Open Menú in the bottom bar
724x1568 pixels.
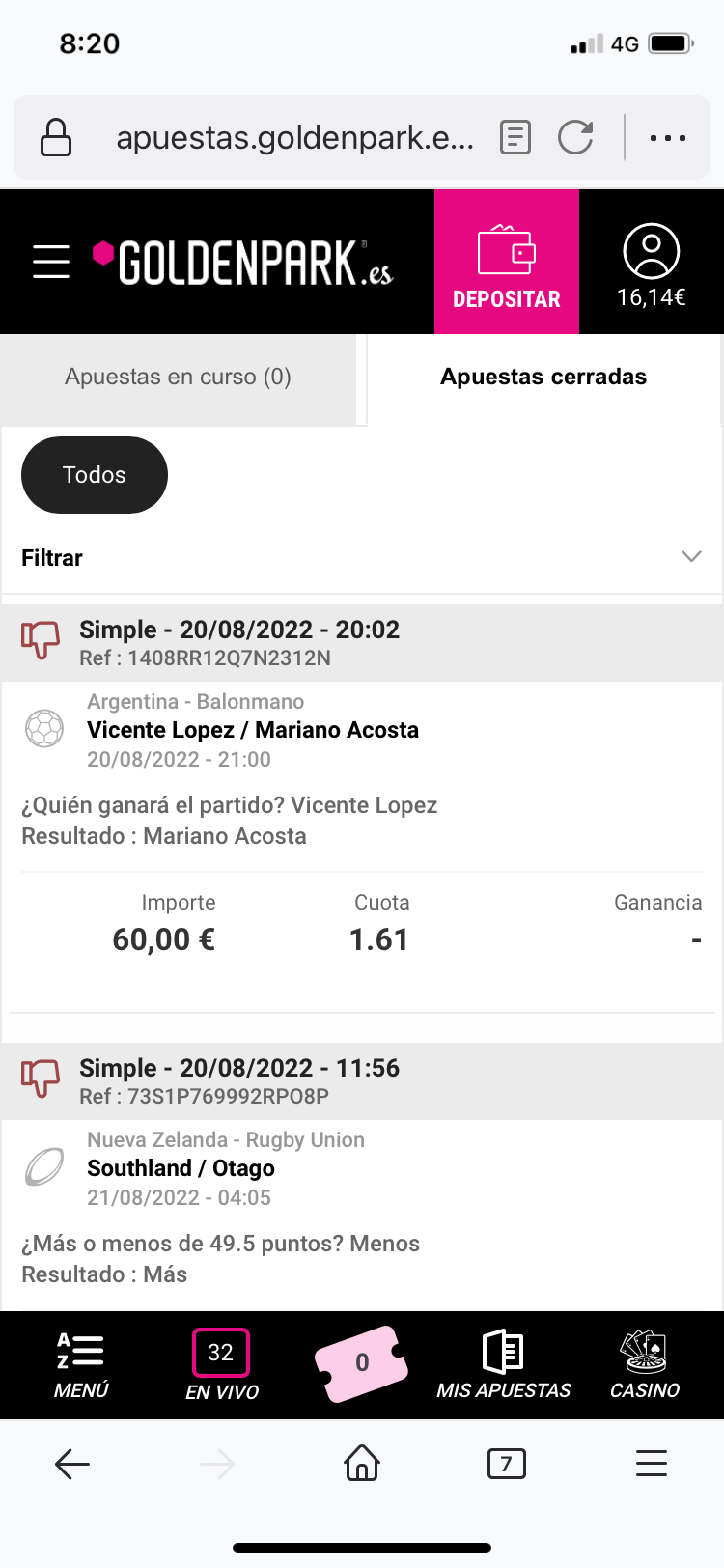pyautogui.click(x=81, y=1365)
